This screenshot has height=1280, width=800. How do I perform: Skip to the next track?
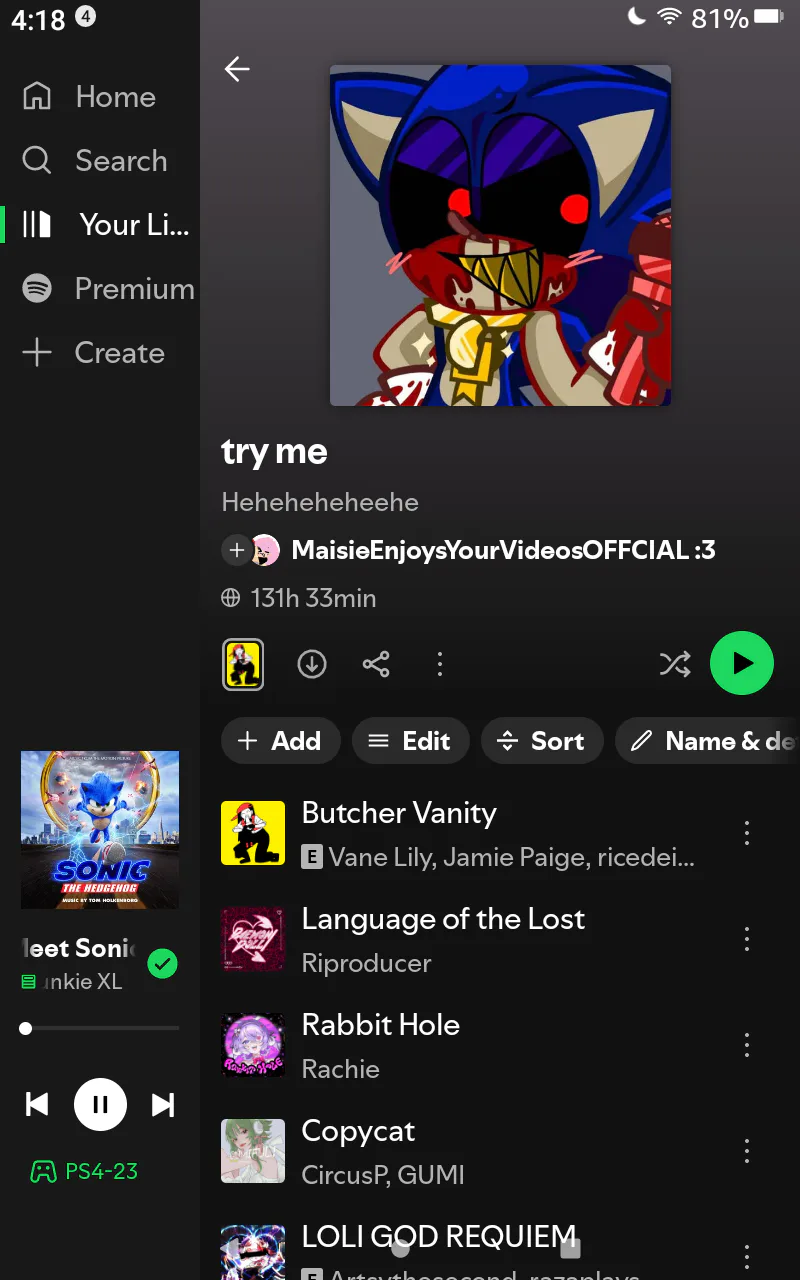point(162,1105)
